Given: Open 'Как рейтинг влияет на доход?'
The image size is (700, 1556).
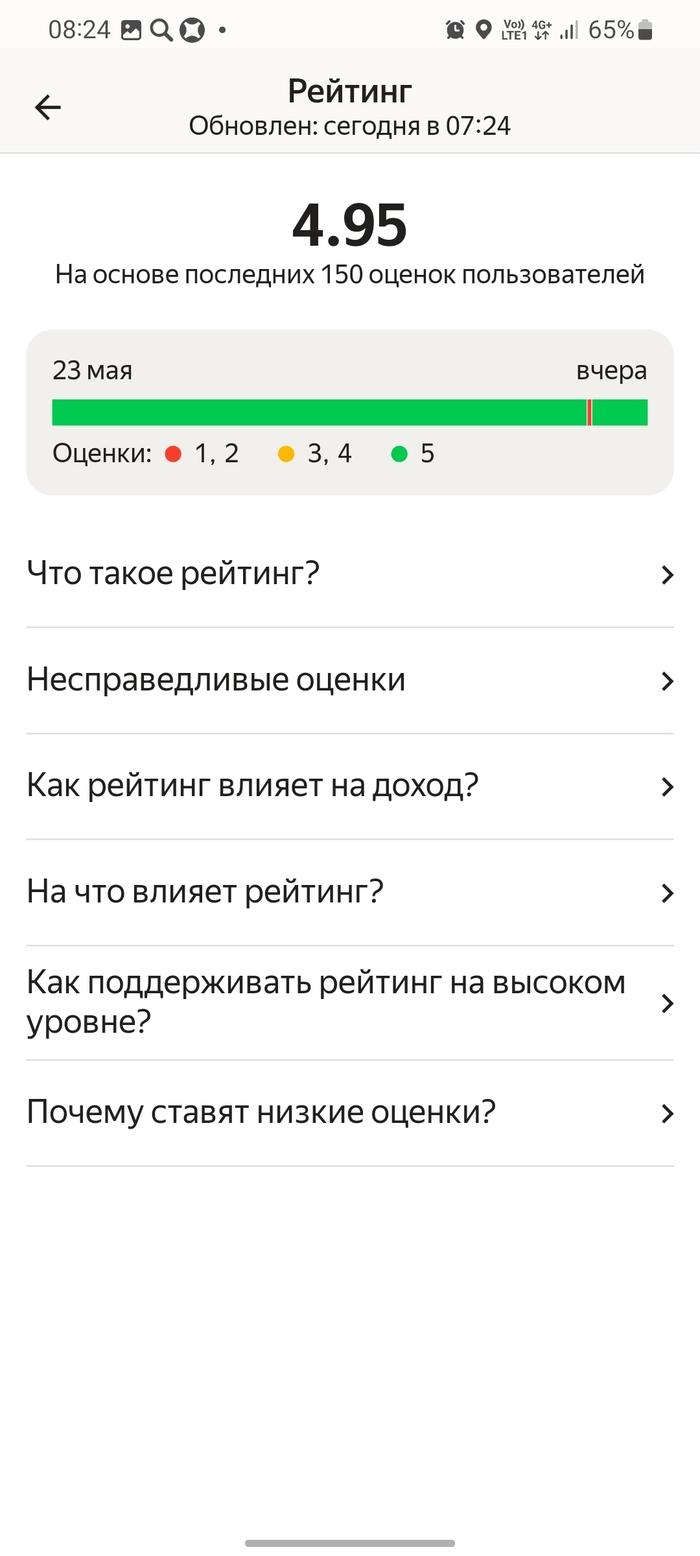Looking at the screenshot, I should (x=349, y=786).
